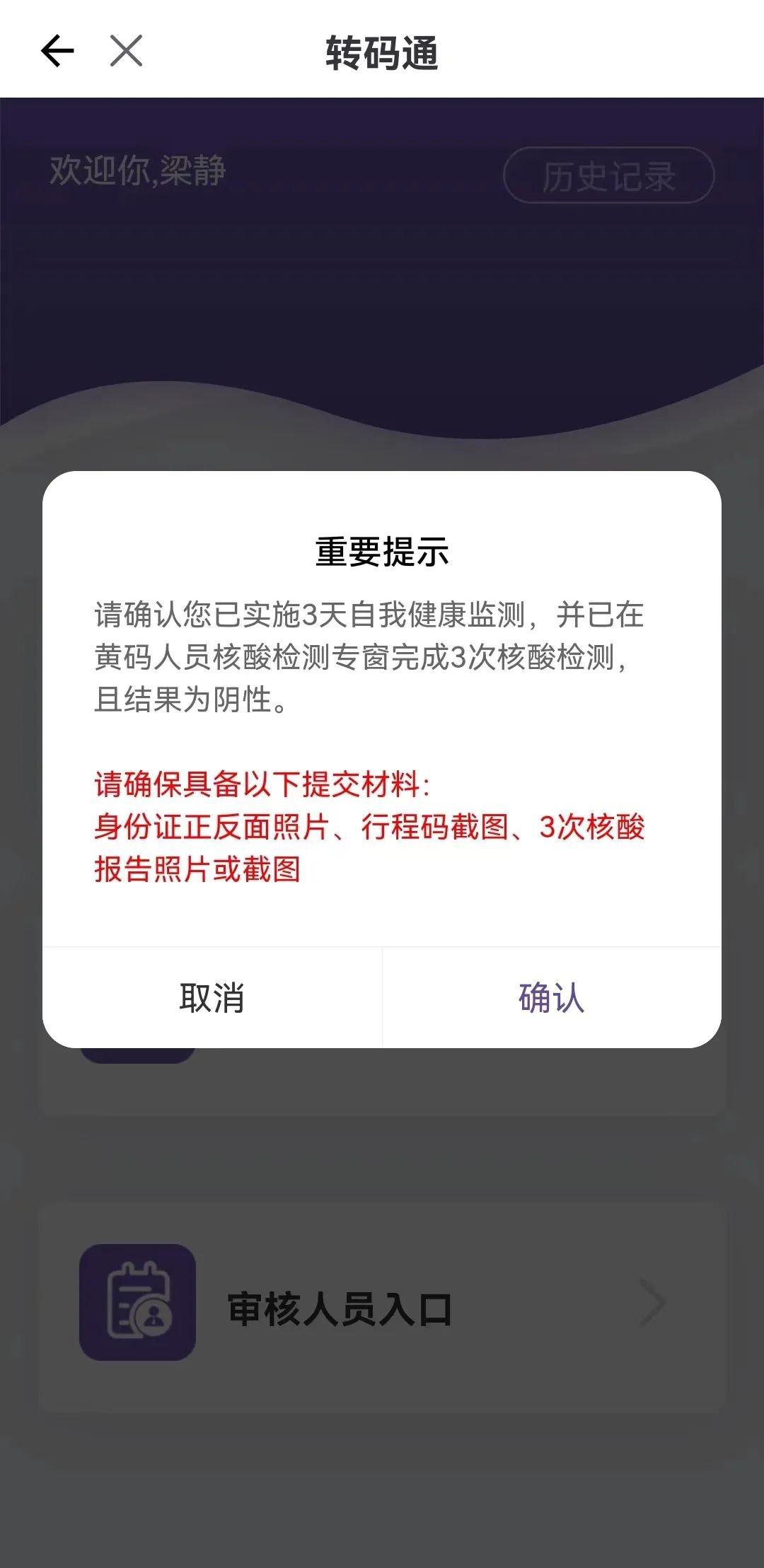Open 历史记录 history records
764x1568 pixels.
pos(608,175)
